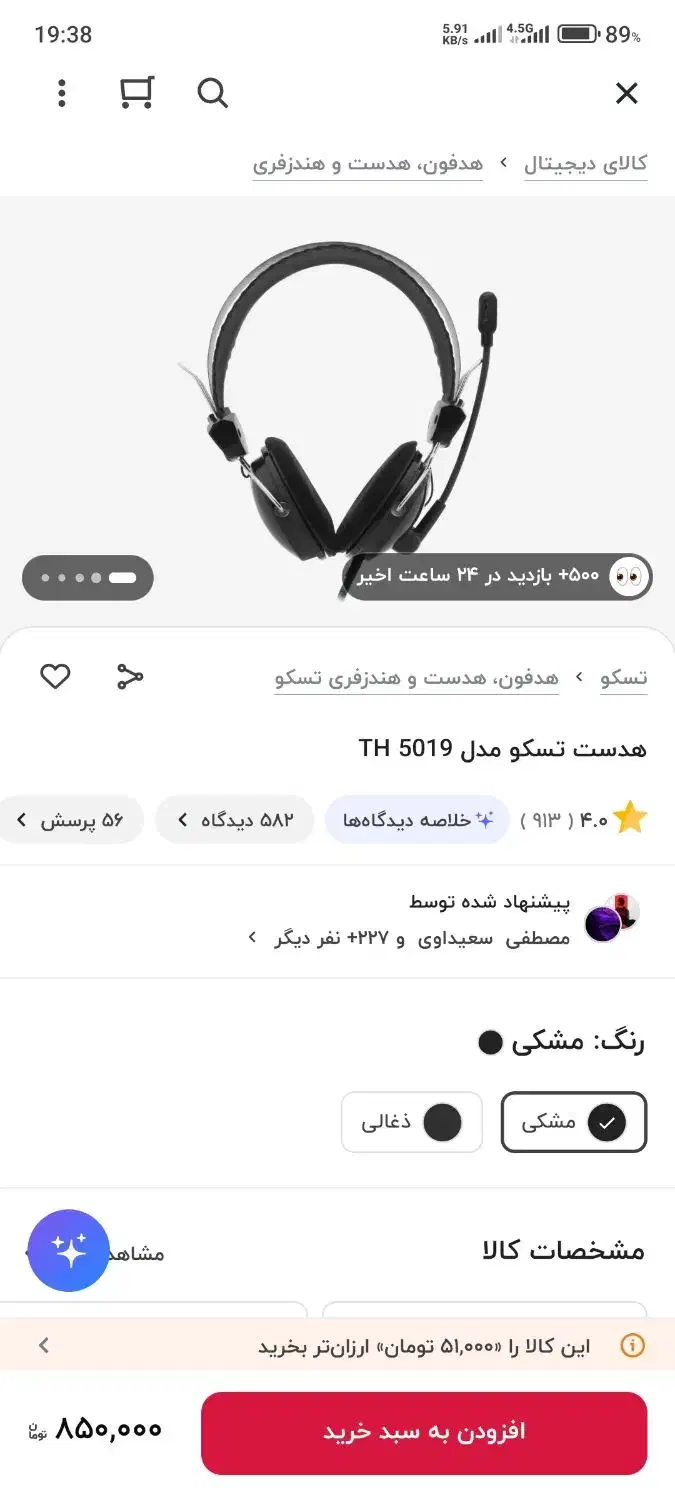The image size is (675, 1500).
Task: Open the buy cheaper by ۵۱,۰۰۰ تومان banner
Action: [337, 1346]
